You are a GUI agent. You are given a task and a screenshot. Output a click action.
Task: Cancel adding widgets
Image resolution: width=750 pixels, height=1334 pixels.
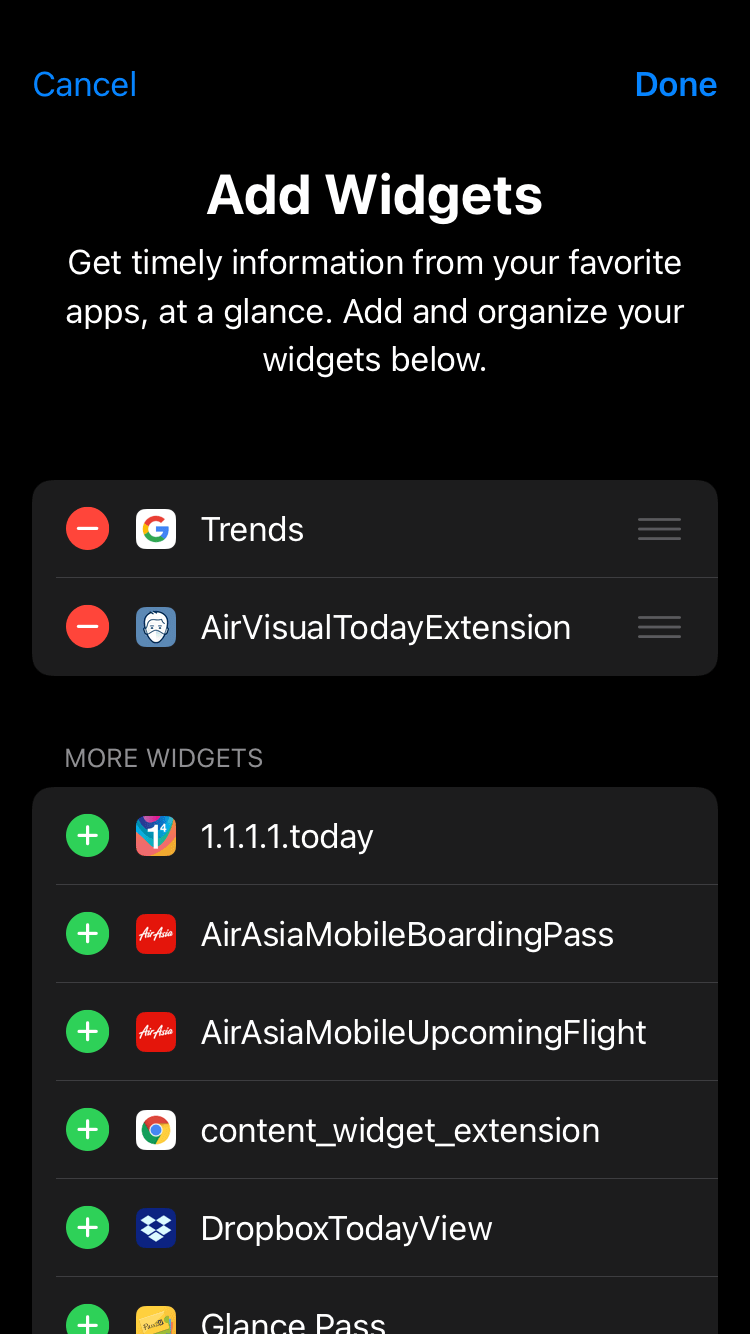coord(84,85)
